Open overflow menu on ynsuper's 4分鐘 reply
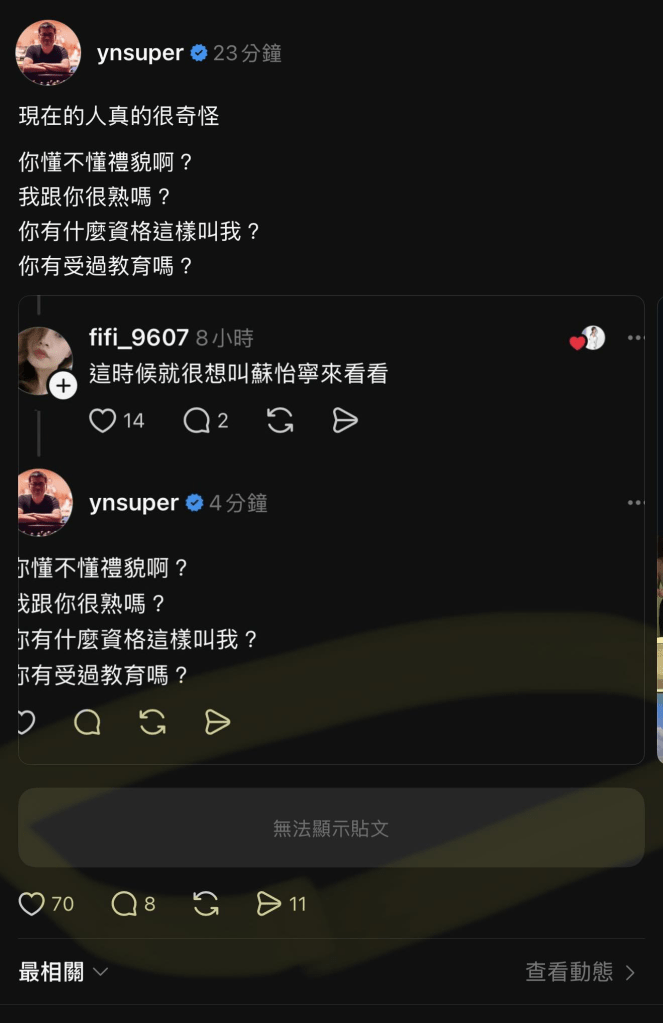 636,502
